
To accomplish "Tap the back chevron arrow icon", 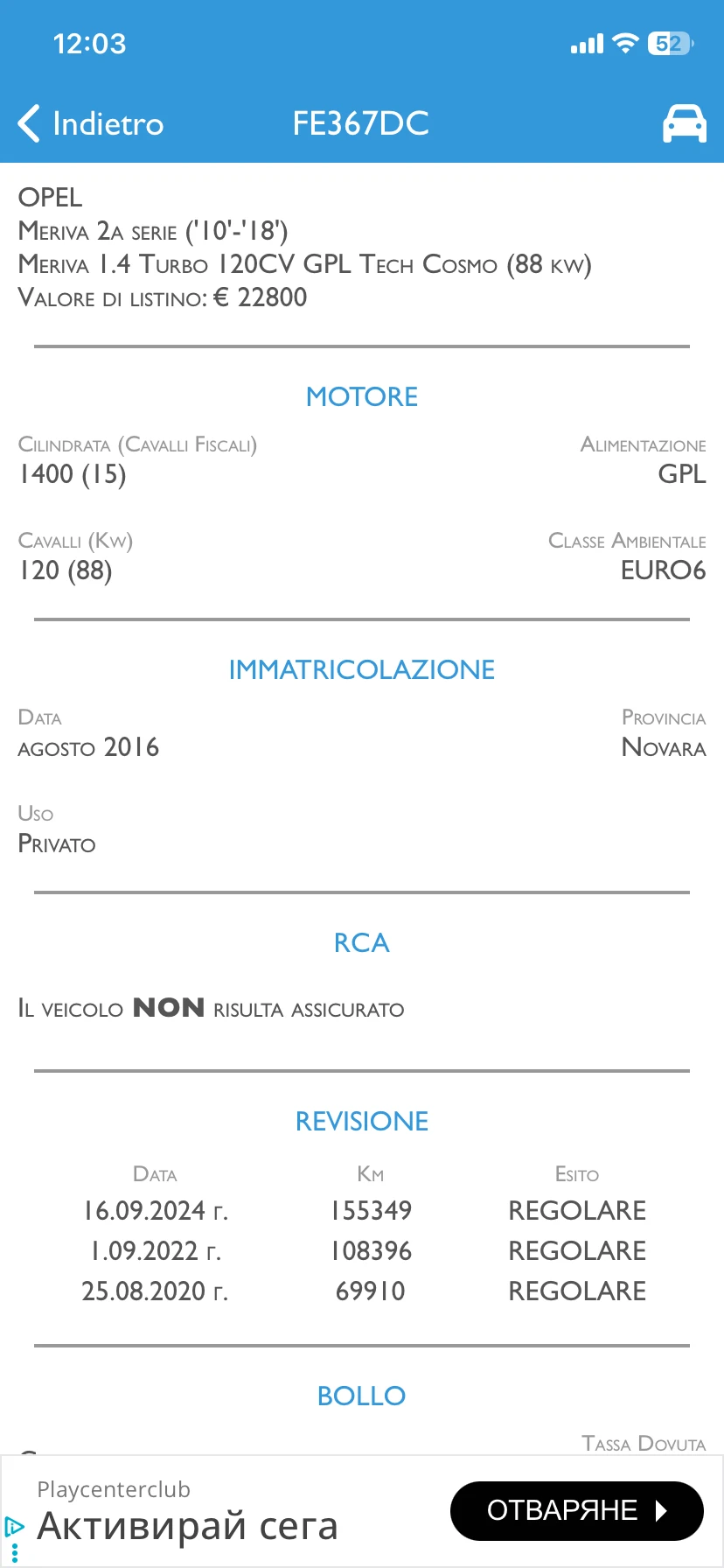I will (x=27, y=123).
